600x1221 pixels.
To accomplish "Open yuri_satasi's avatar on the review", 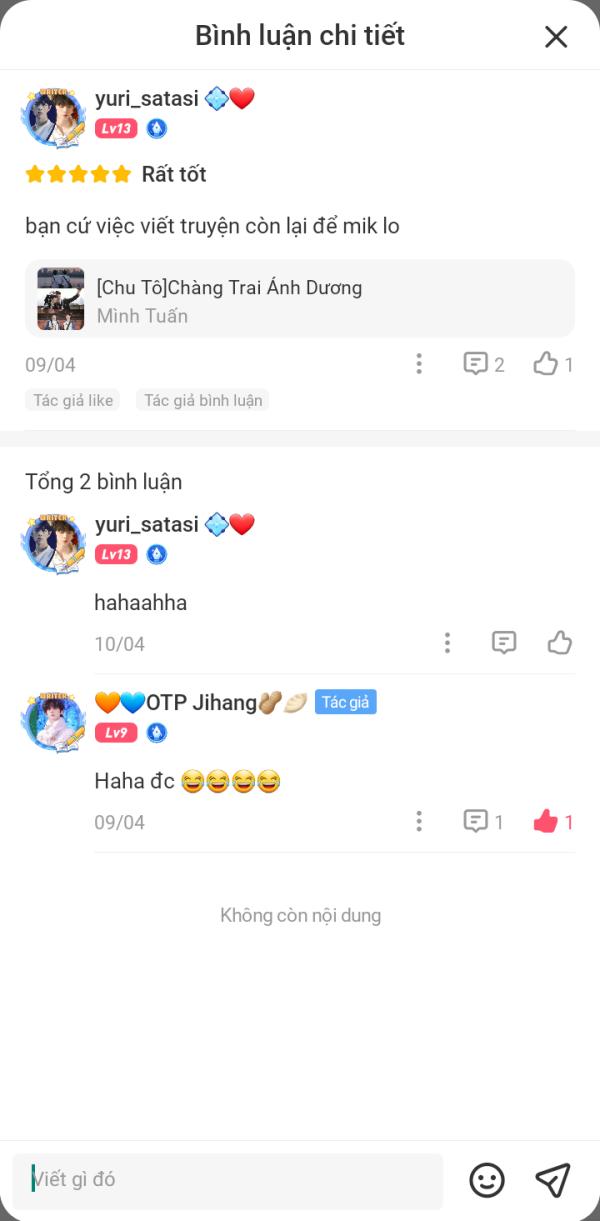I will point(53,116).
